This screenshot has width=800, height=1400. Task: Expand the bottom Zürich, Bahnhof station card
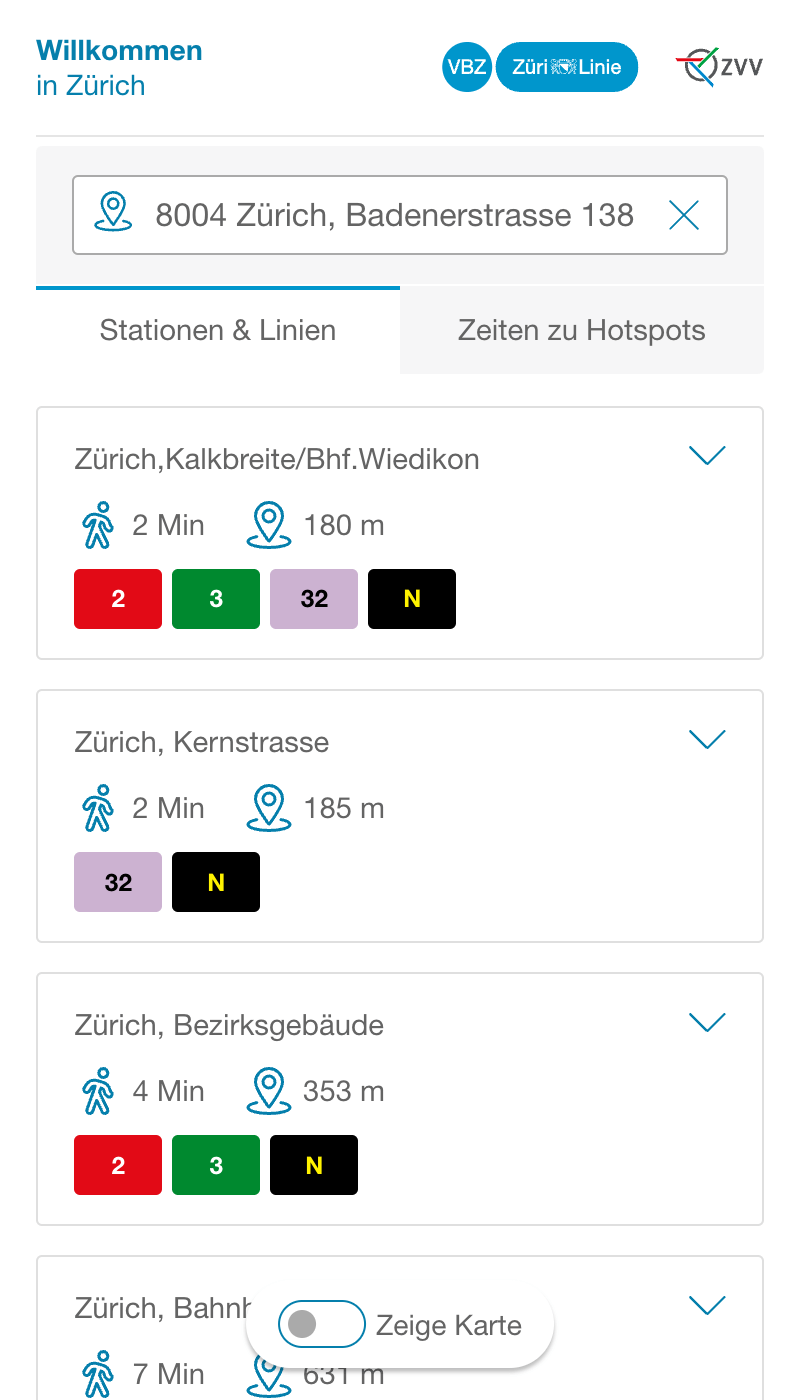pos(707,1305)
